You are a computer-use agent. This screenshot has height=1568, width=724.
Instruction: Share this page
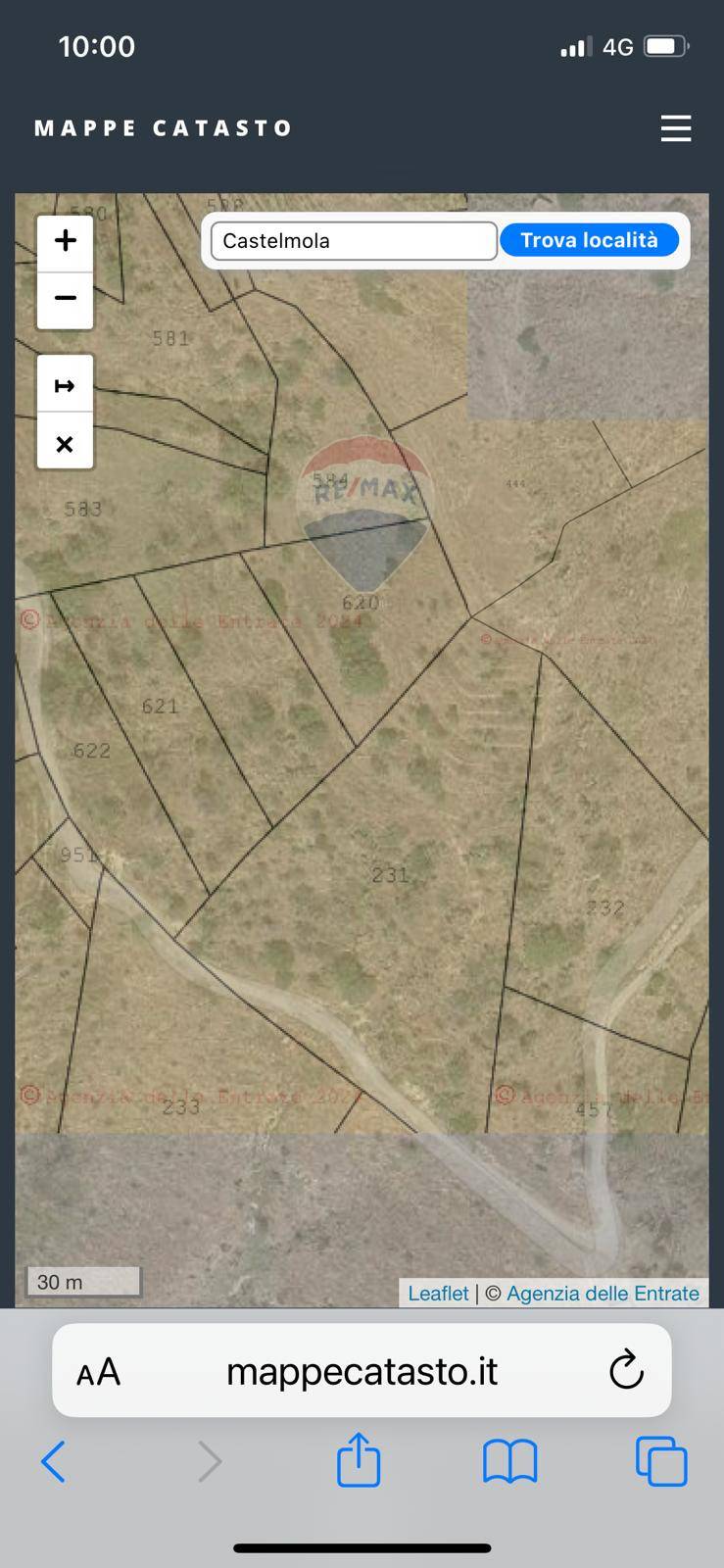point(358,1460)
